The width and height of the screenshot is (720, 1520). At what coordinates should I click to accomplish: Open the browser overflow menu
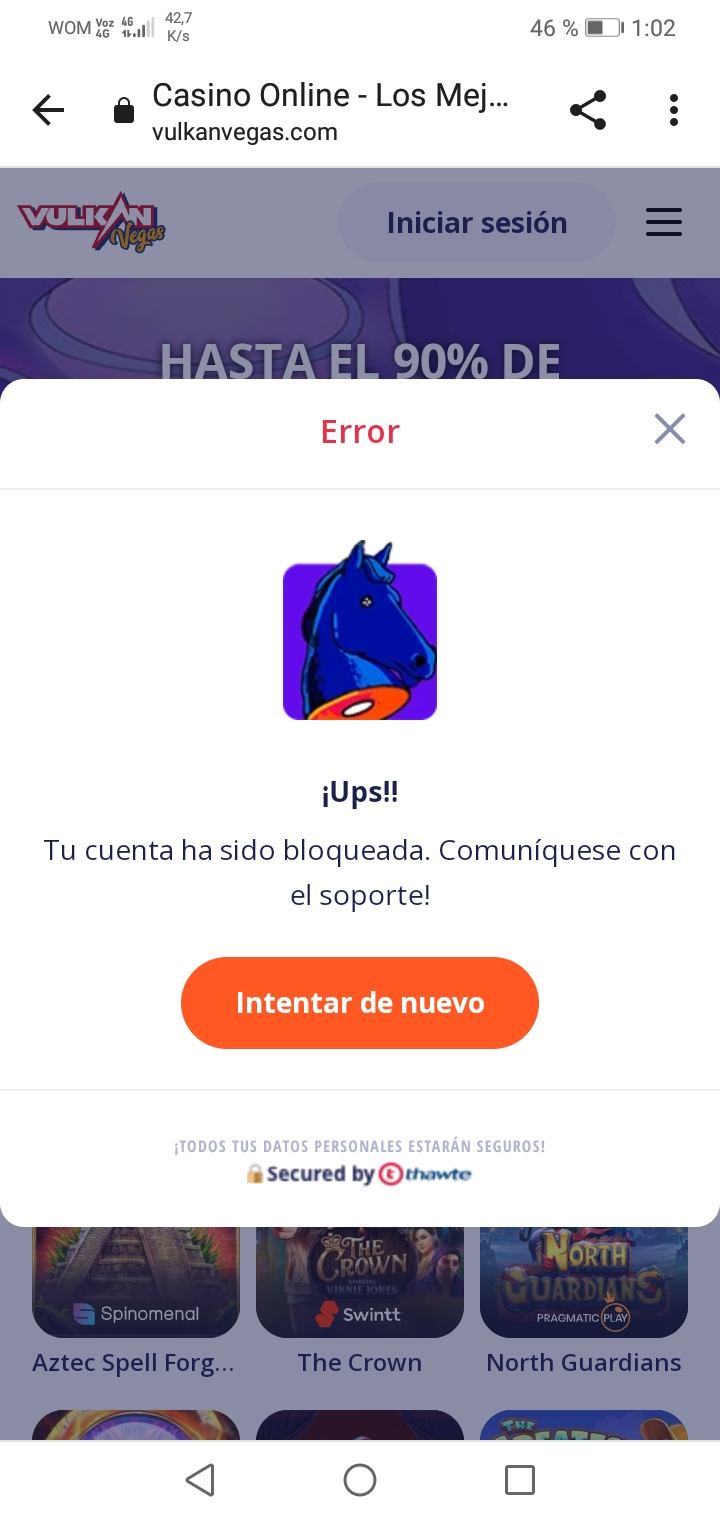(673, 110)
